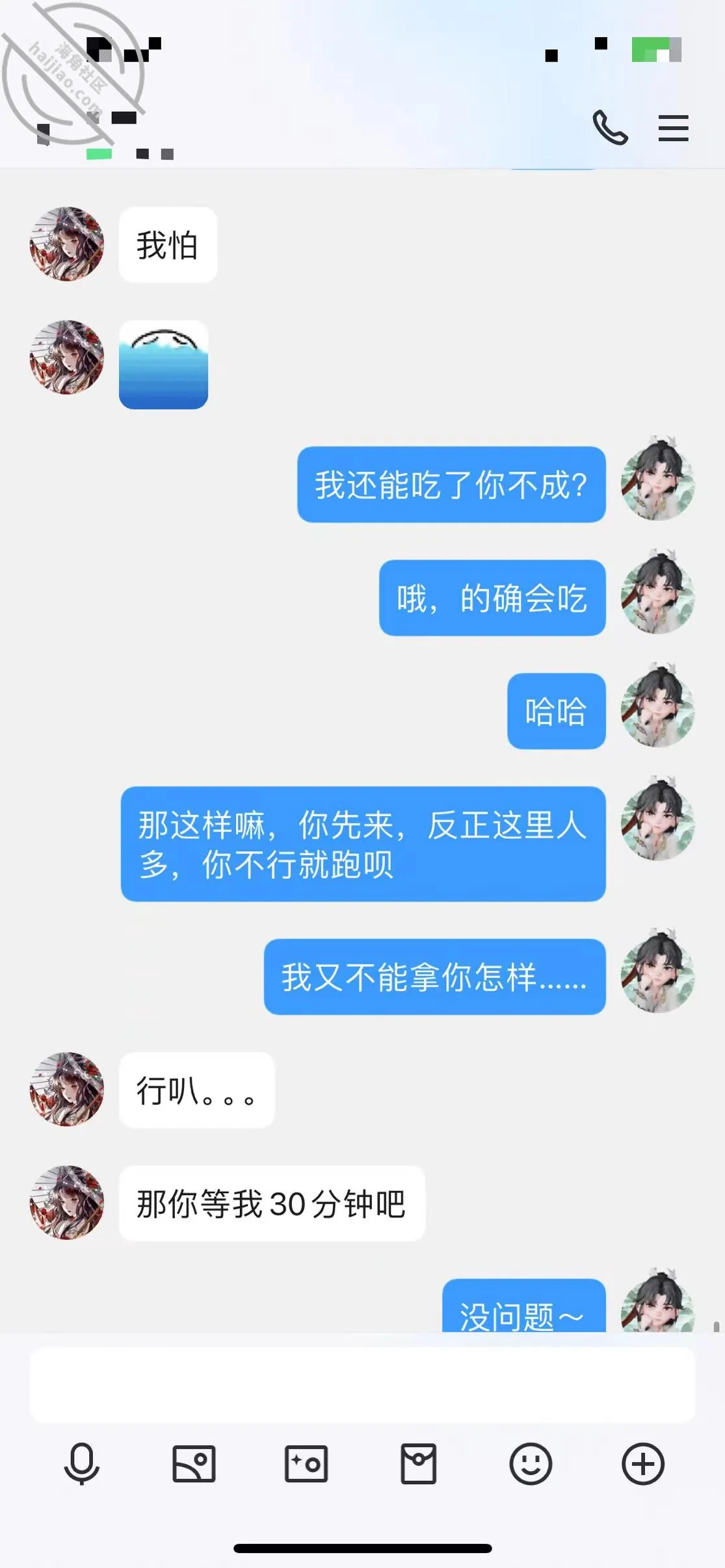725x1568 pixels.
Task: Open the blue sticker image message
Action: click(x=163, y=365)
